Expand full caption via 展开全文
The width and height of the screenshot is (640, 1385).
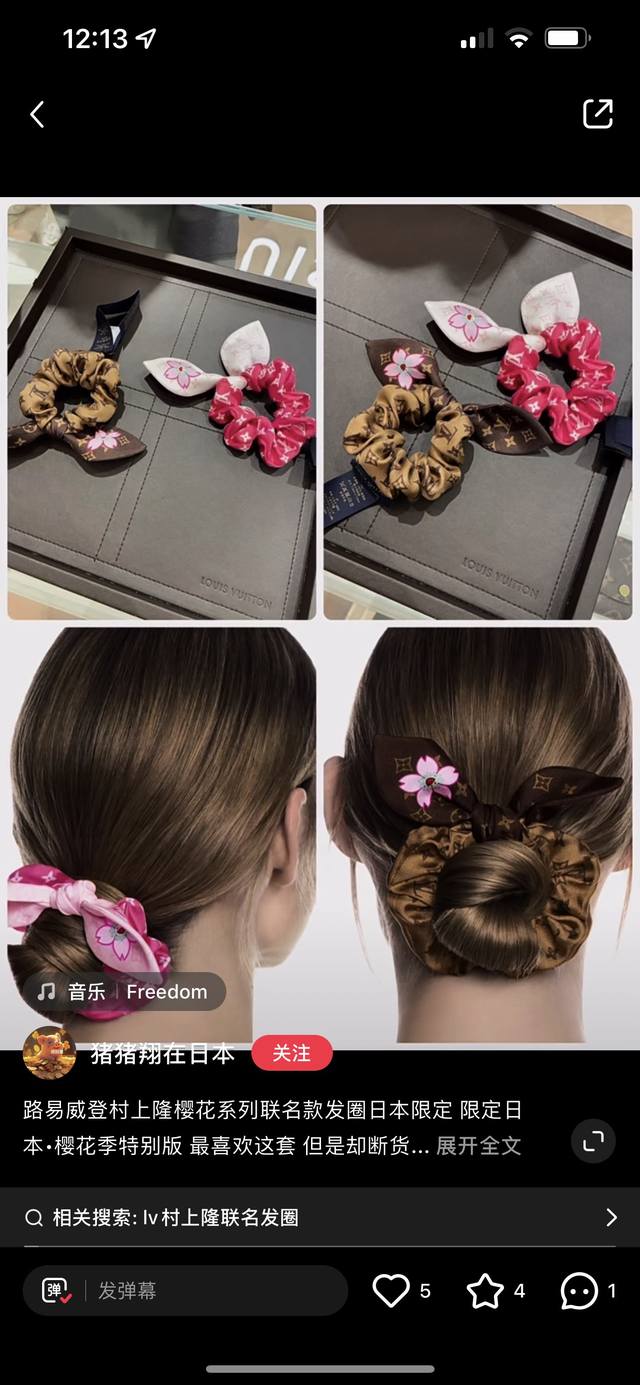[479, 1146]
